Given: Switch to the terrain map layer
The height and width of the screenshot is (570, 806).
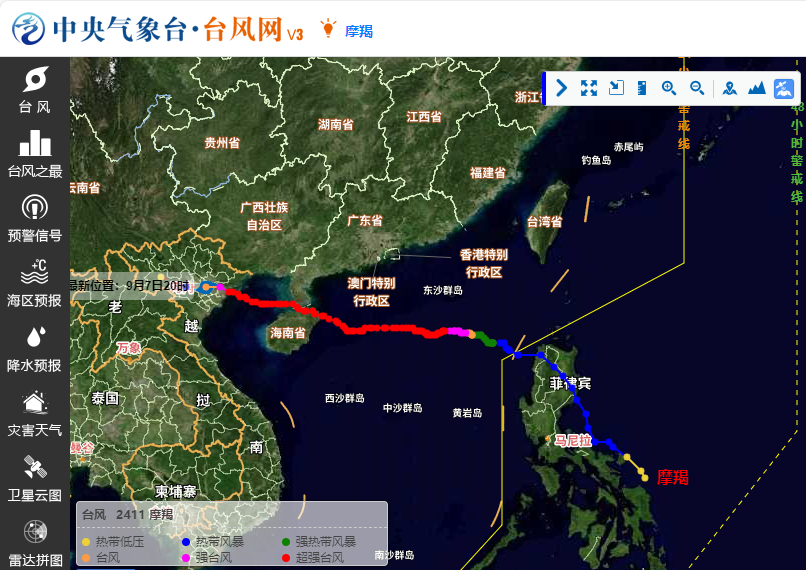Looking at the screenshot, I should tap(757, 88).
